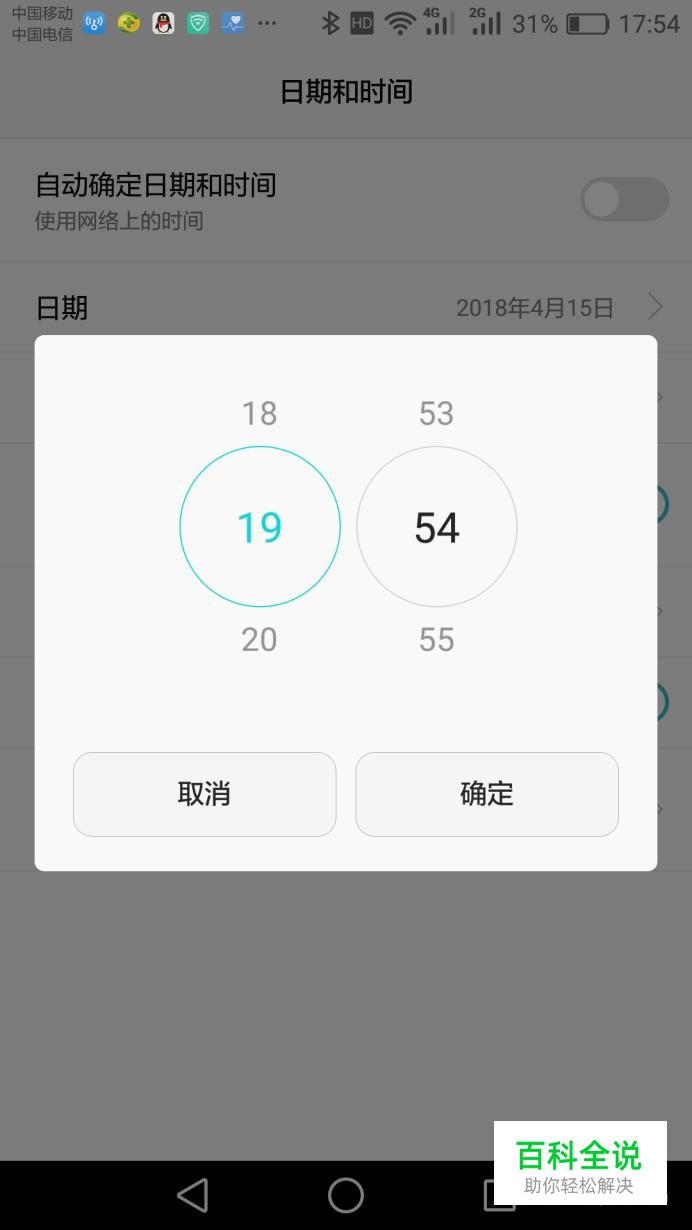The image size is (692, 1230).
Task: Choose minute 53 in the picker
Action: 436,413
